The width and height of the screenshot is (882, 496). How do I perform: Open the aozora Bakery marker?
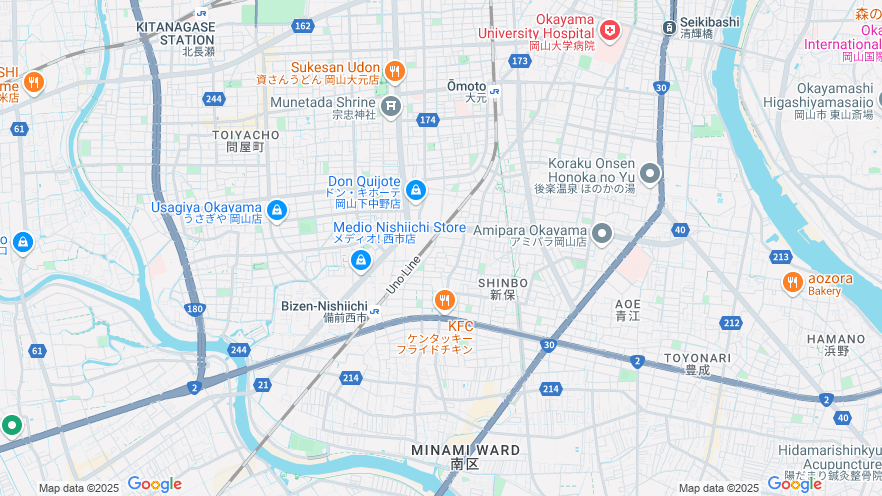pos(793,282)
